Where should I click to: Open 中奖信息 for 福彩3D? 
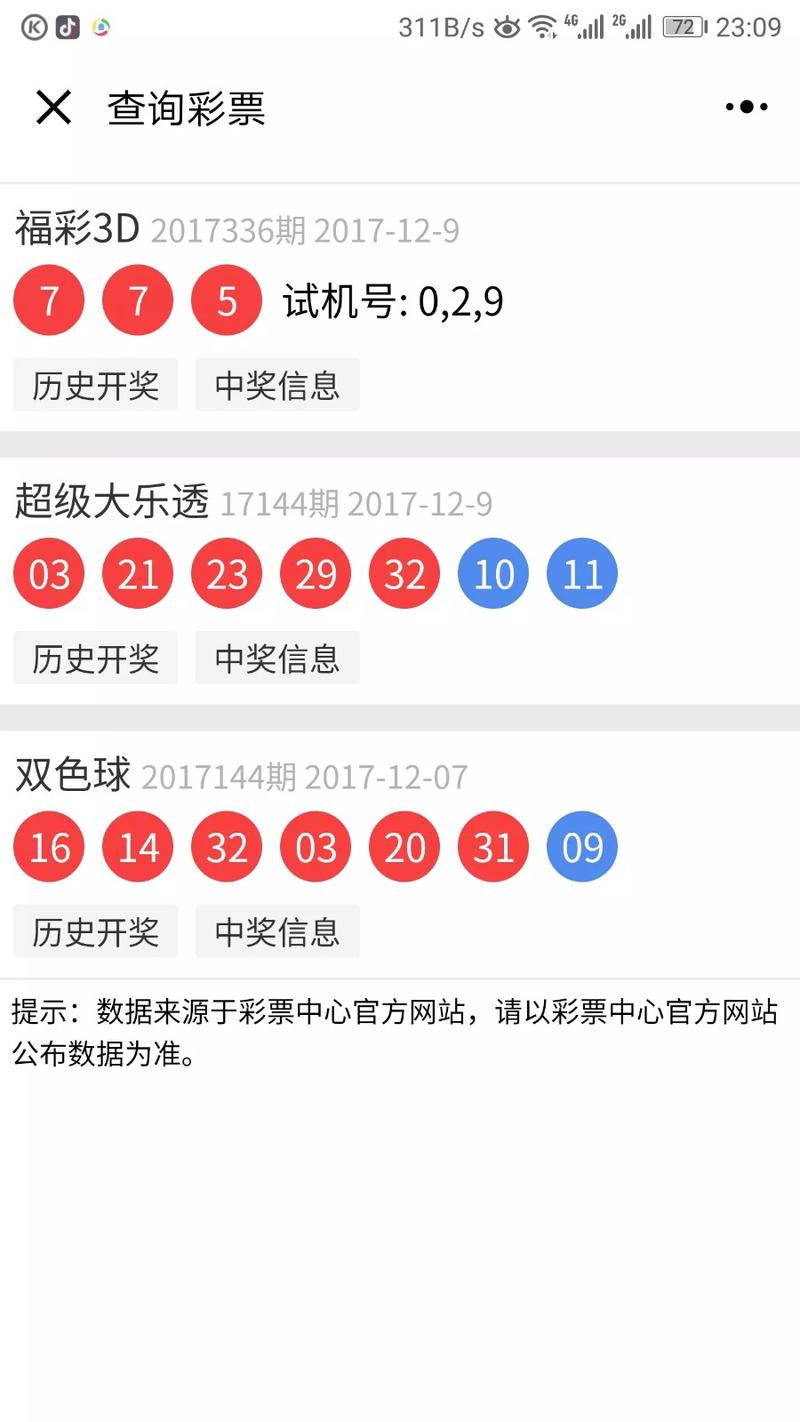[x=277, y=385]
